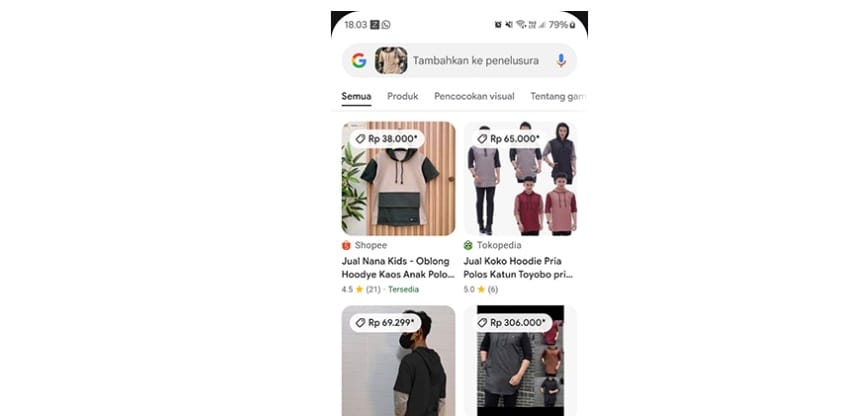Image resolution: width=841 pixels, height=416 pixels.
Task: Switch to the Produk tab
Action: (402, 97)
